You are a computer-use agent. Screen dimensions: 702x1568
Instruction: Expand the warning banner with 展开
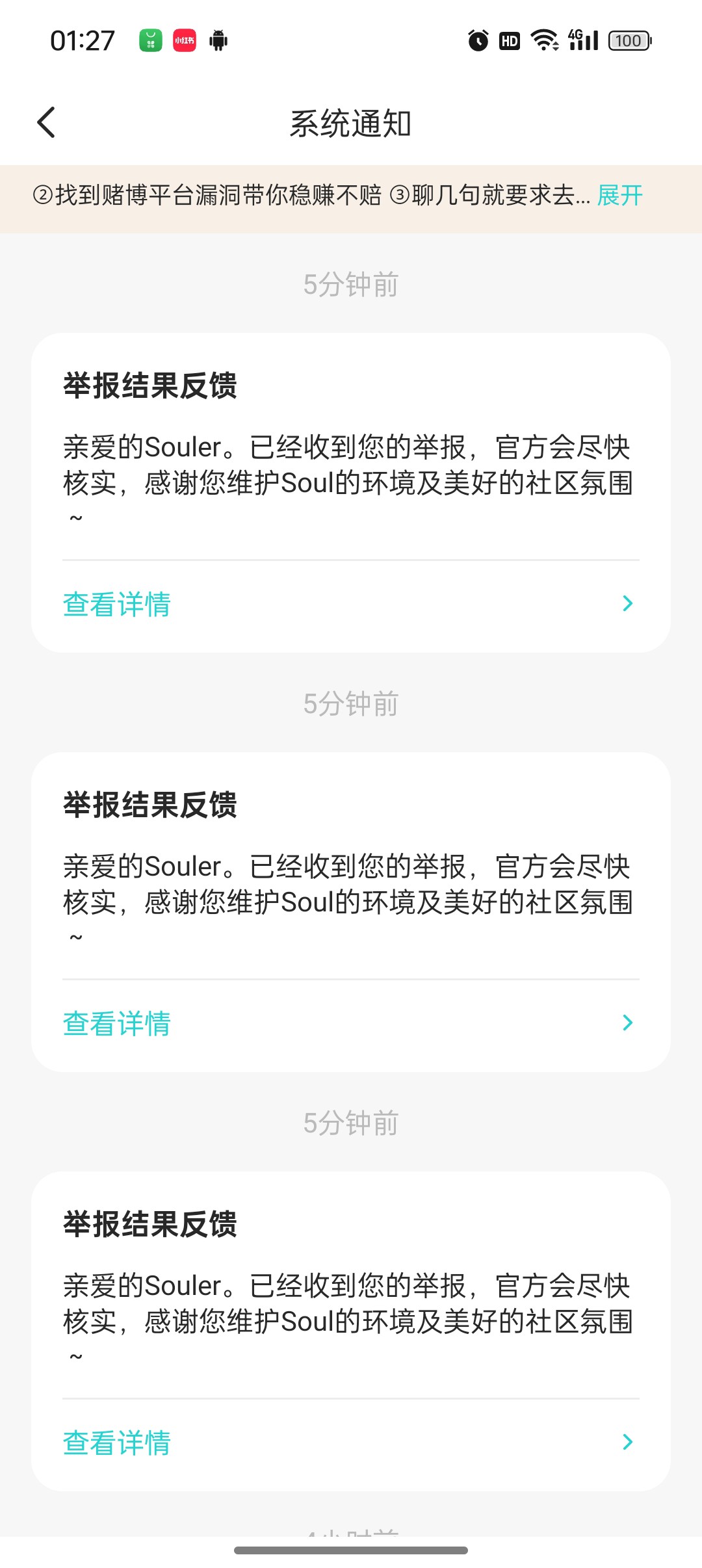tap(619, 195)
